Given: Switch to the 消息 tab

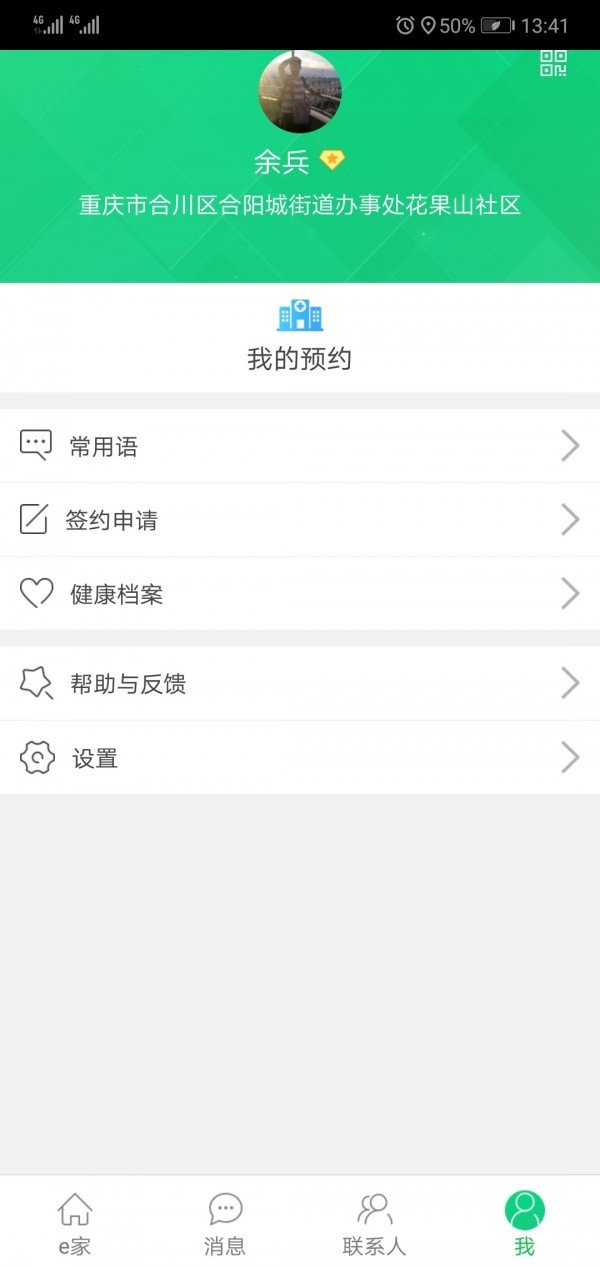Looking at the screenshot, I should pyautogui.click(x=225, y=1223).
